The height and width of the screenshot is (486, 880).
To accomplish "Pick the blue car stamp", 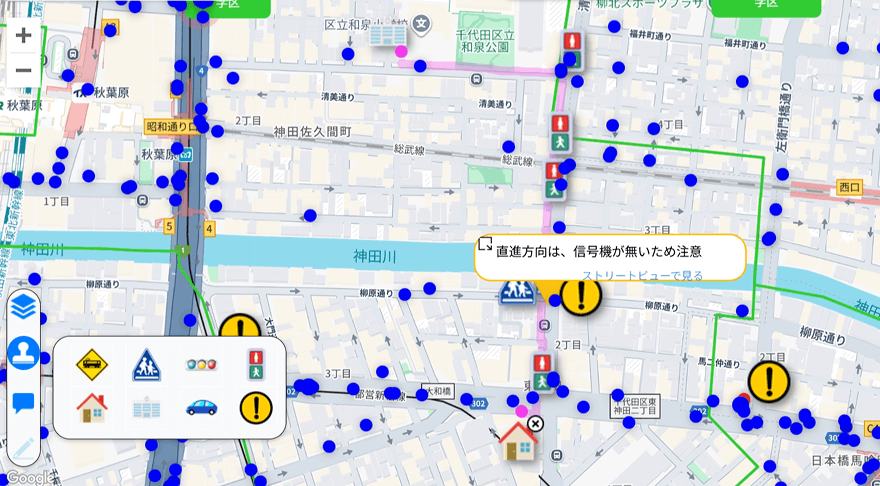I will pos(202,408).
